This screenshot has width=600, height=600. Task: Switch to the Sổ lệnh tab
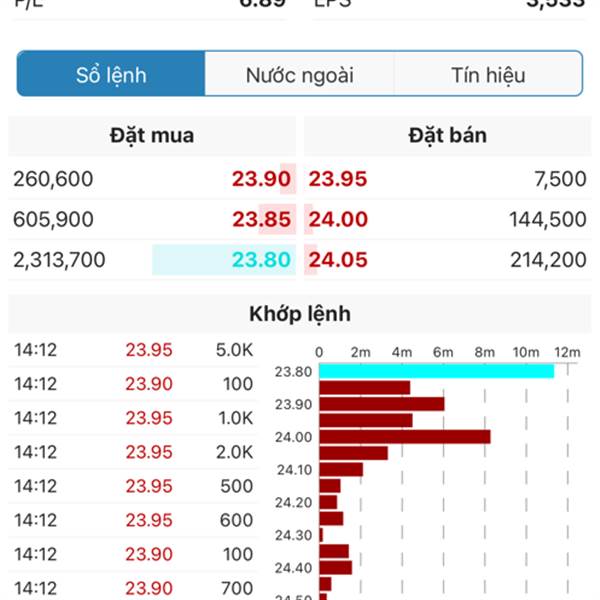point(111,75)
